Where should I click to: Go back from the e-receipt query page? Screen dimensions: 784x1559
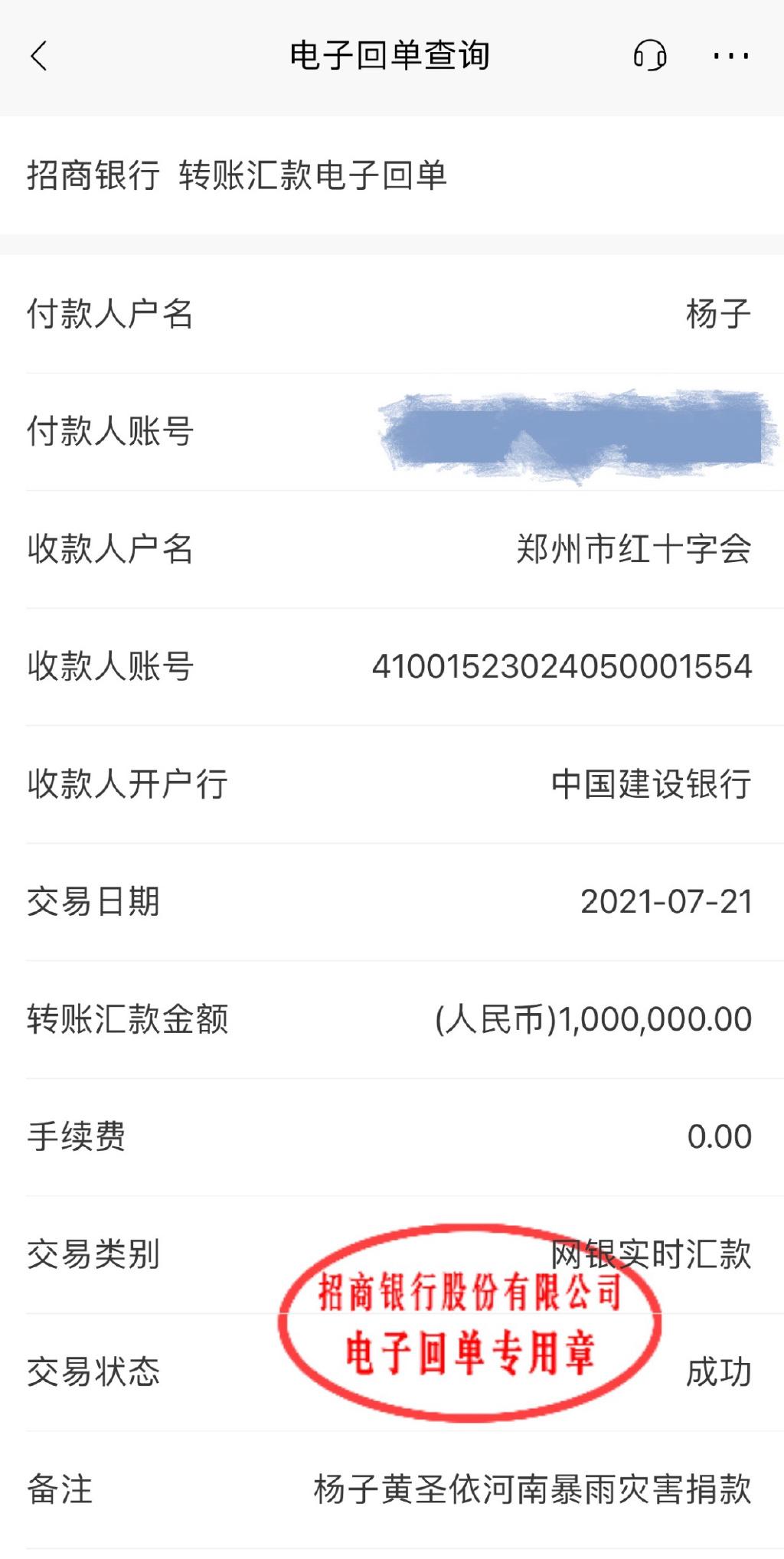click(x=39, y=56)
